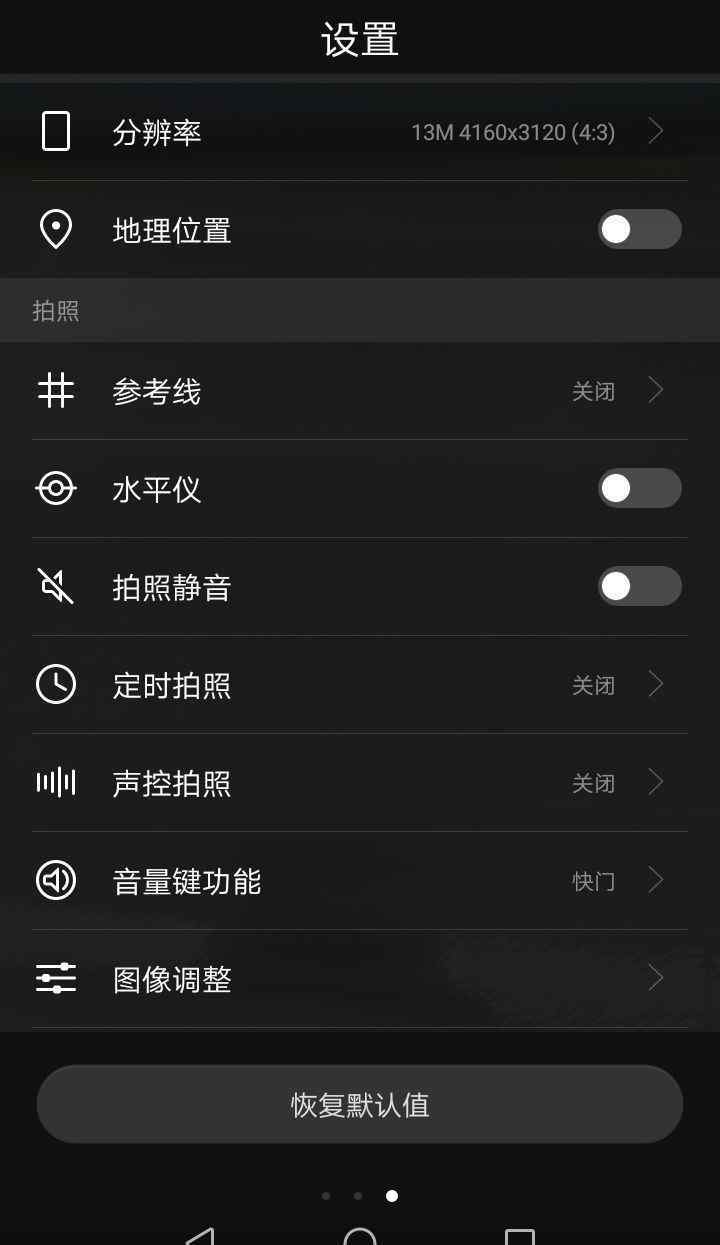Open 图像调整

click(x=360, y=979)
